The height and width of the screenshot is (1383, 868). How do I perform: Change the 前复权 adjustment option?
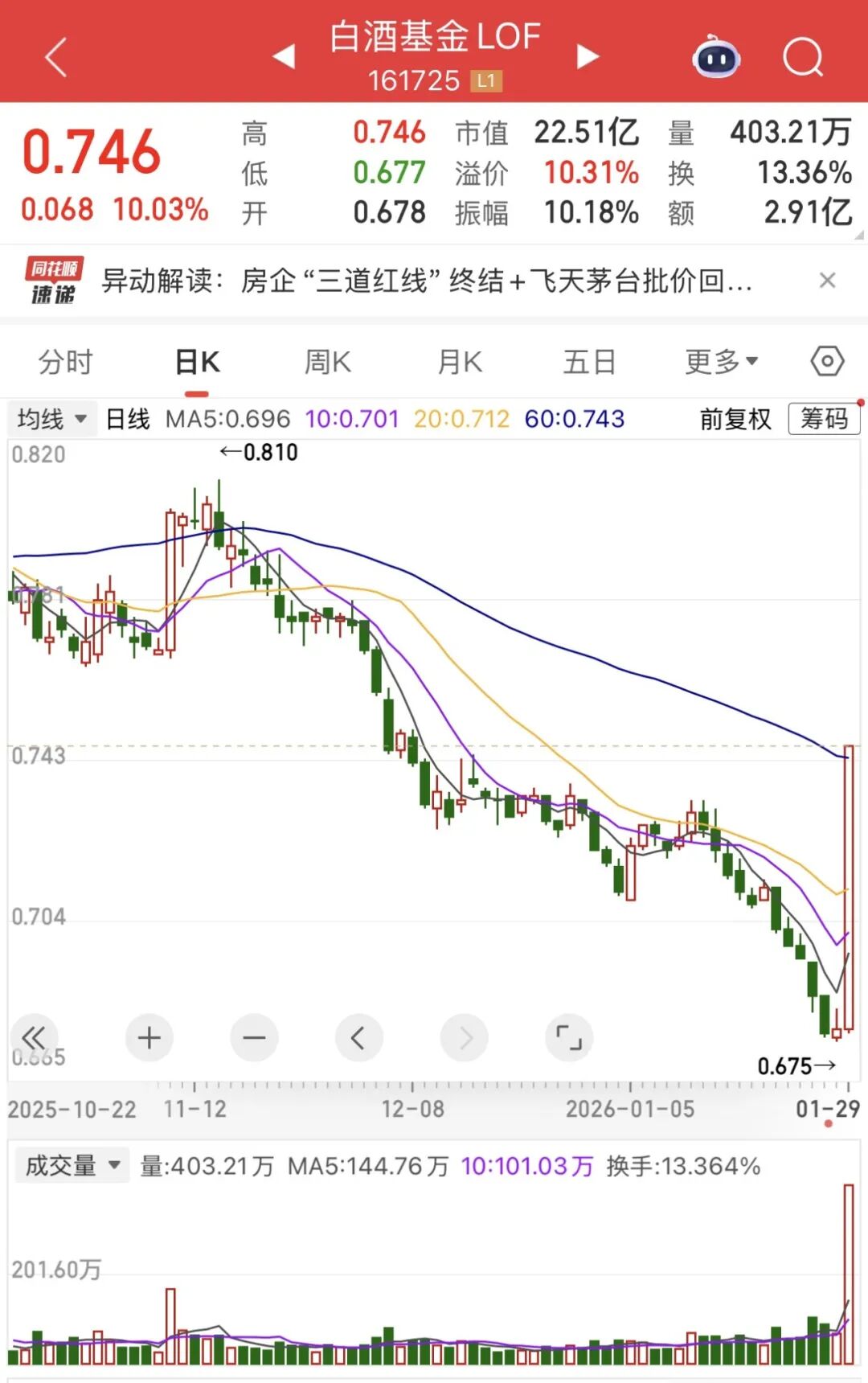[x=735, y=419]
